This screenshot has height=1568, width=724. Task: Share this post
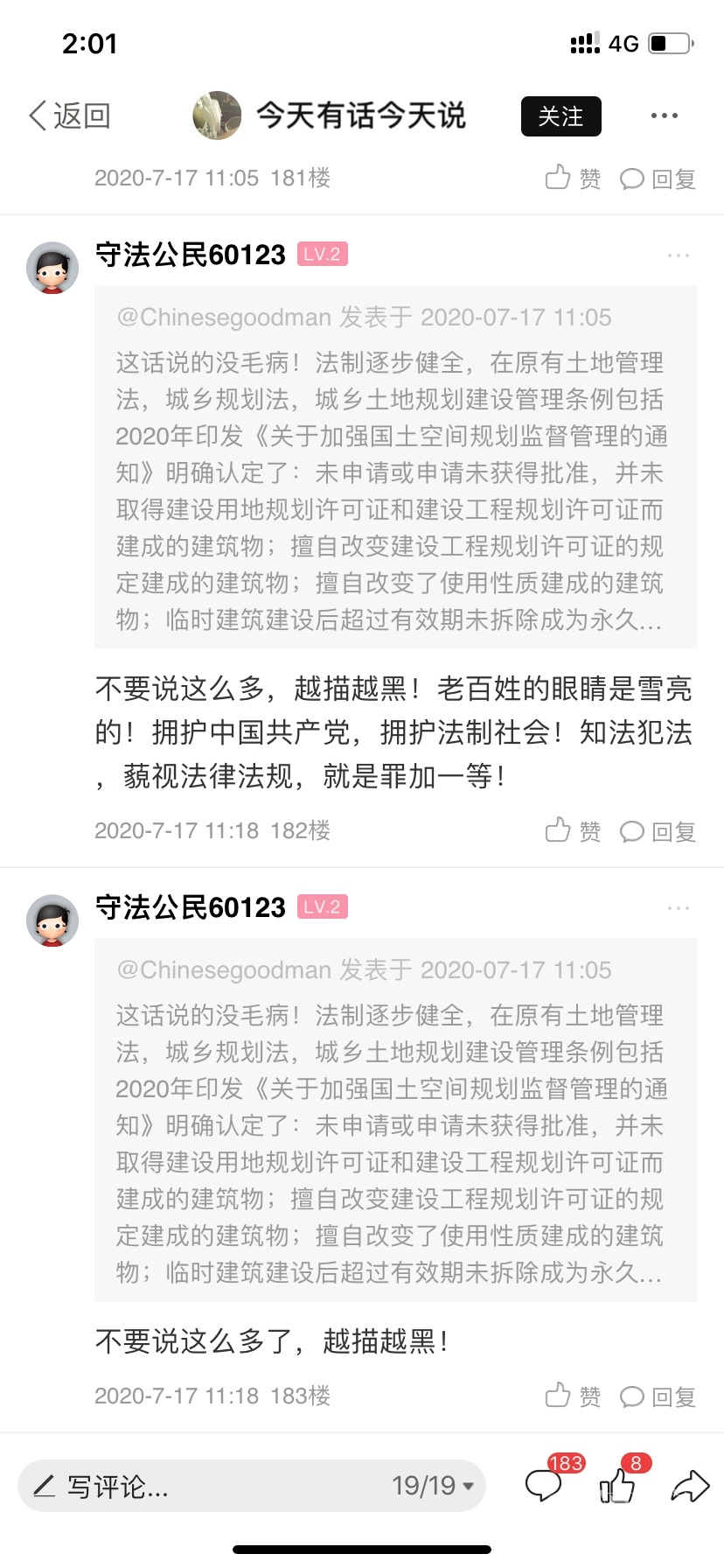click(690, 1486)
